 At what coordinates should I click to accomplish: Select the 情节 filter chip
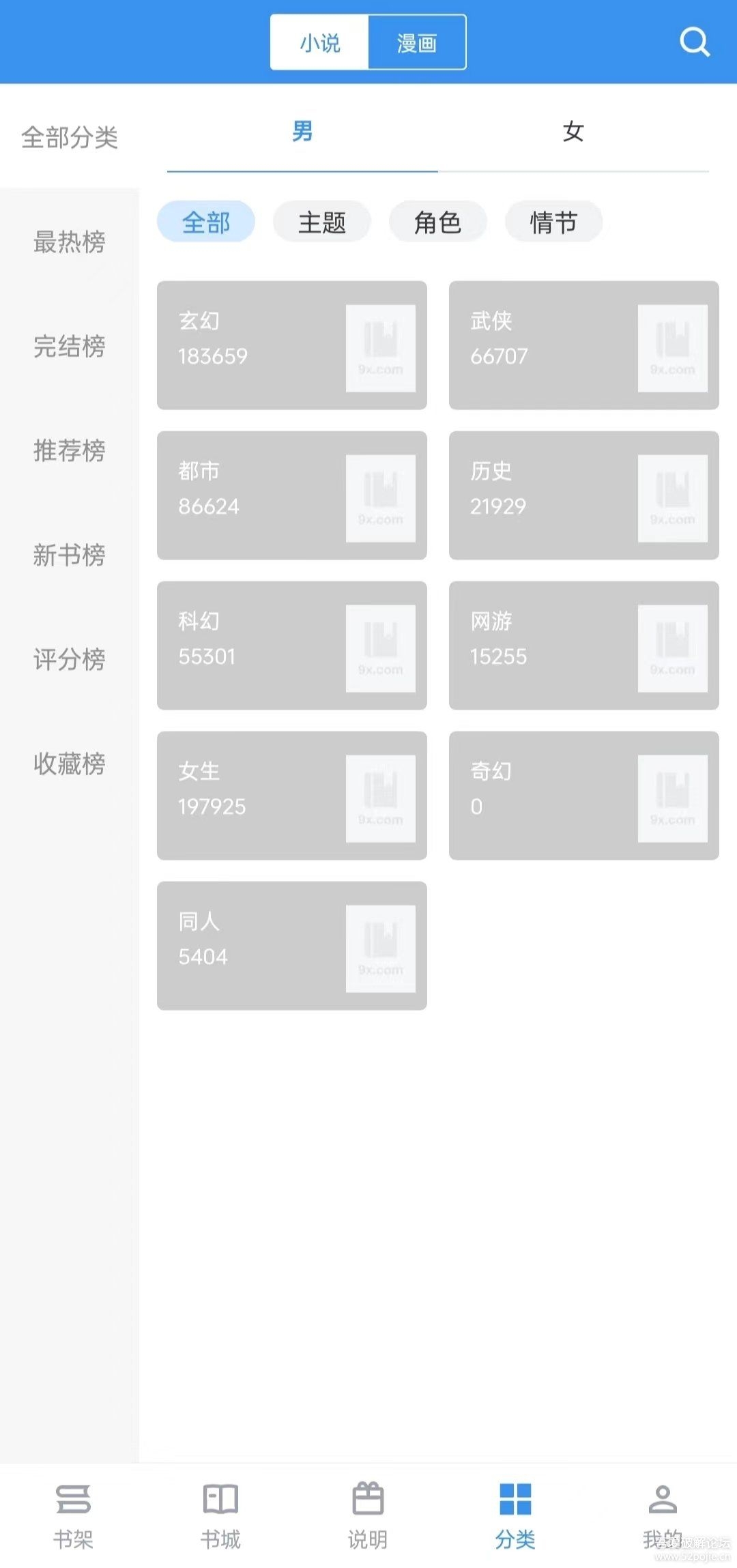(554, 222)
